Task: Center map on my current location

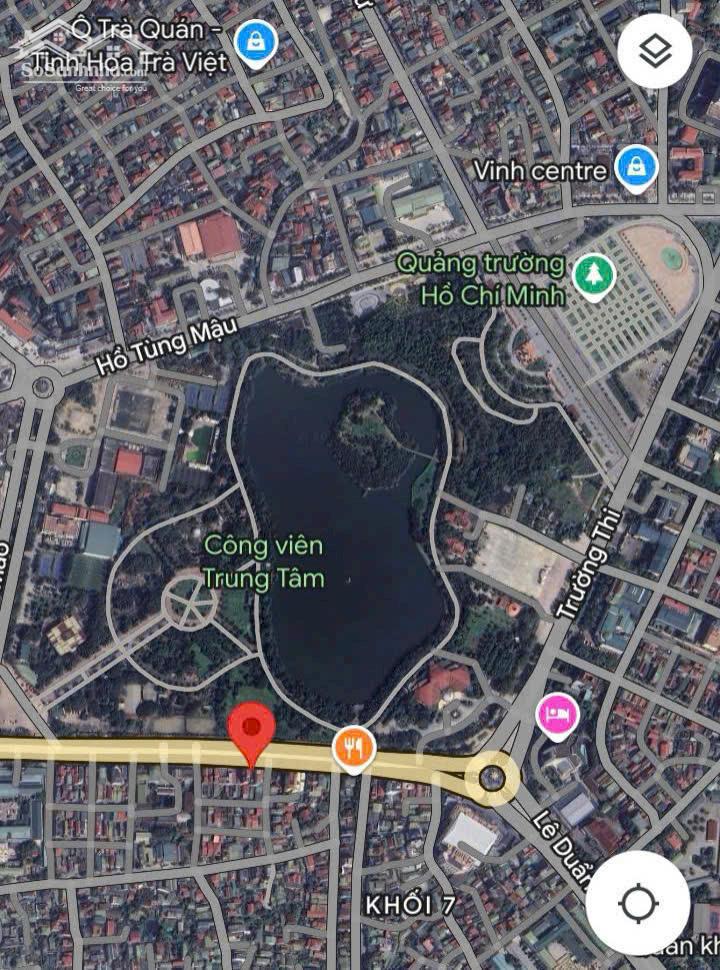Action: click(x=637, y=903)
